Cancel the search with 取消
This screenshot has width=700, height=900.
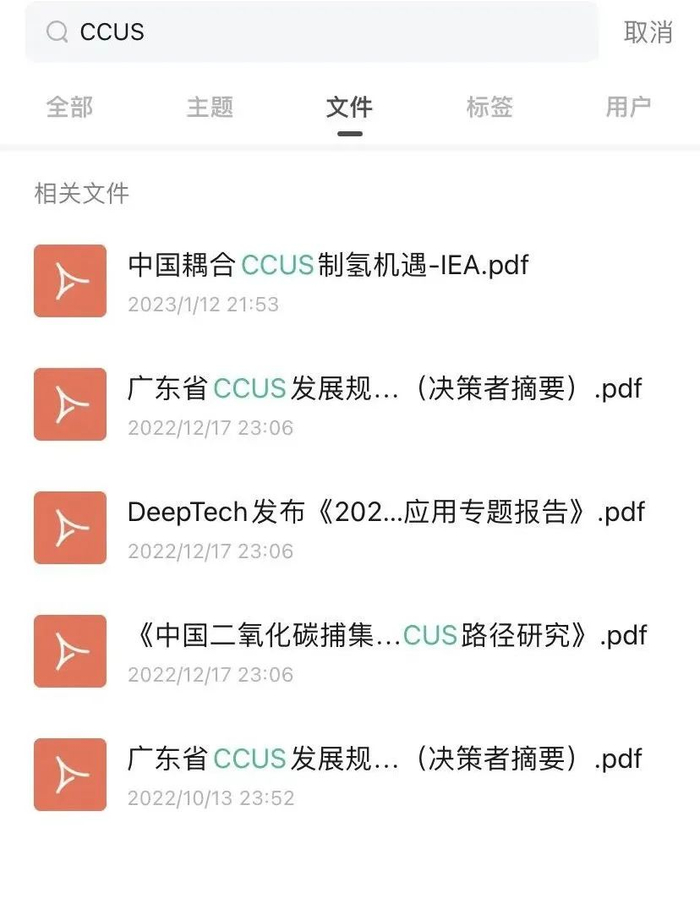648,32
